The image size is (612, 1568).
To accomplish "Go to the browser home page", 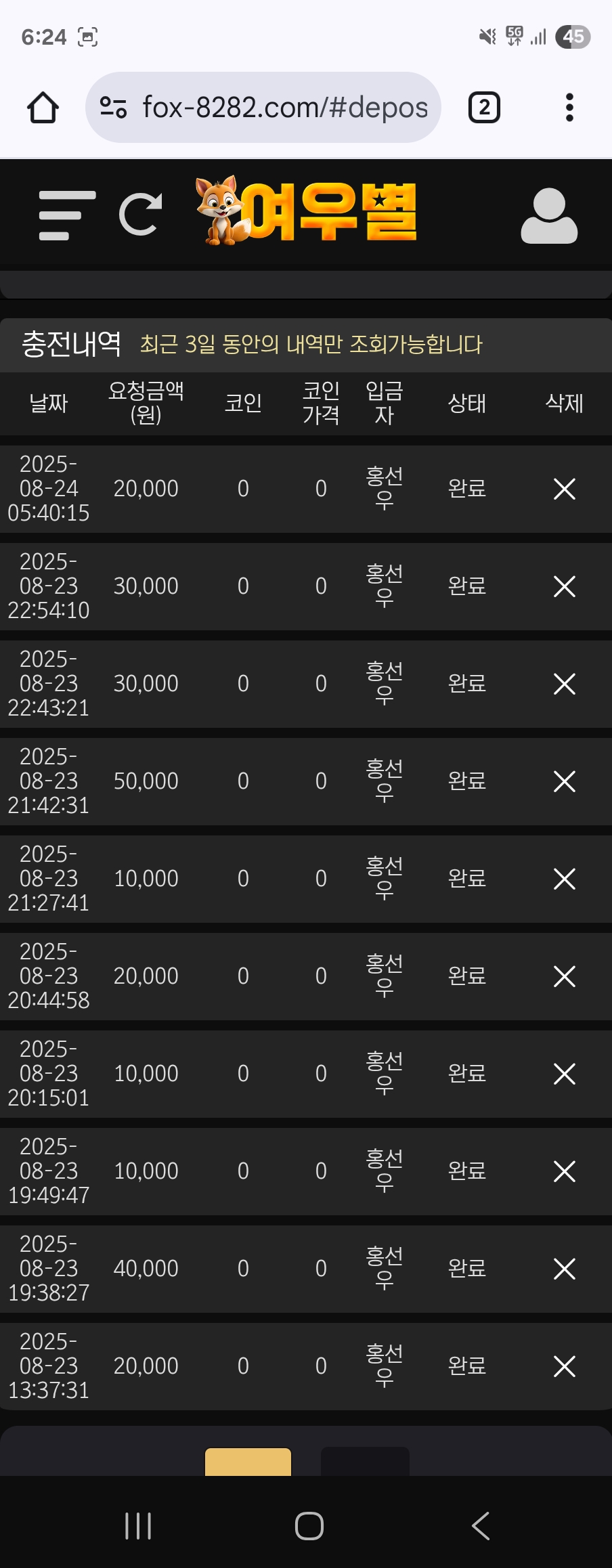I will point(43,108).
